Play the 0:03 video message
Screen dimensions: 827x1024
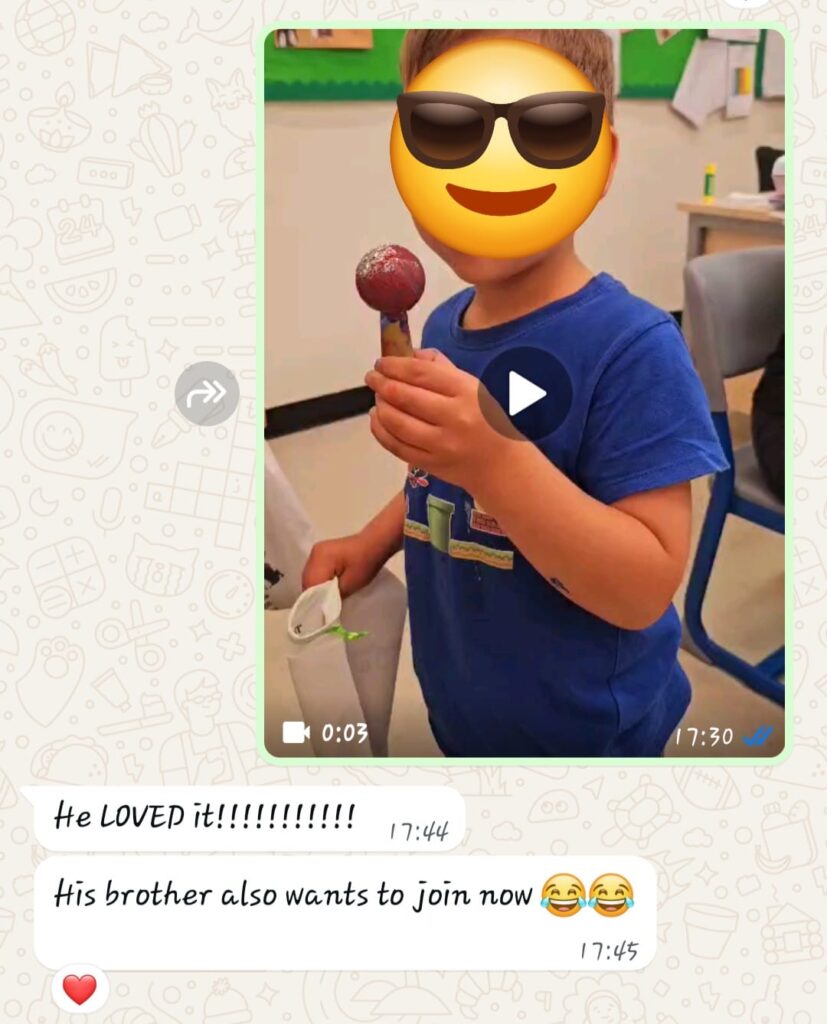pos(525,394)
